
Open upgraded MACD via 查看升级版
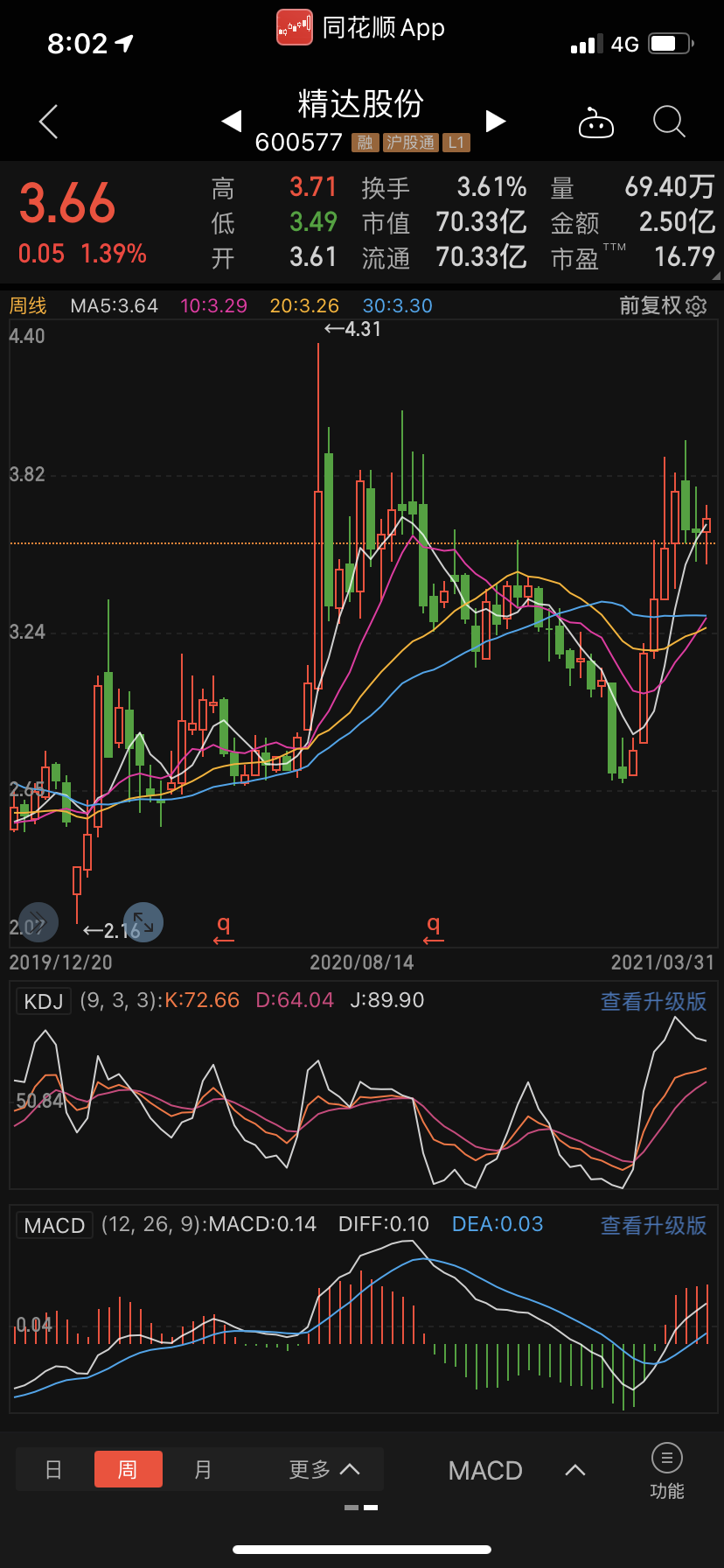(x=653, y=1225)
